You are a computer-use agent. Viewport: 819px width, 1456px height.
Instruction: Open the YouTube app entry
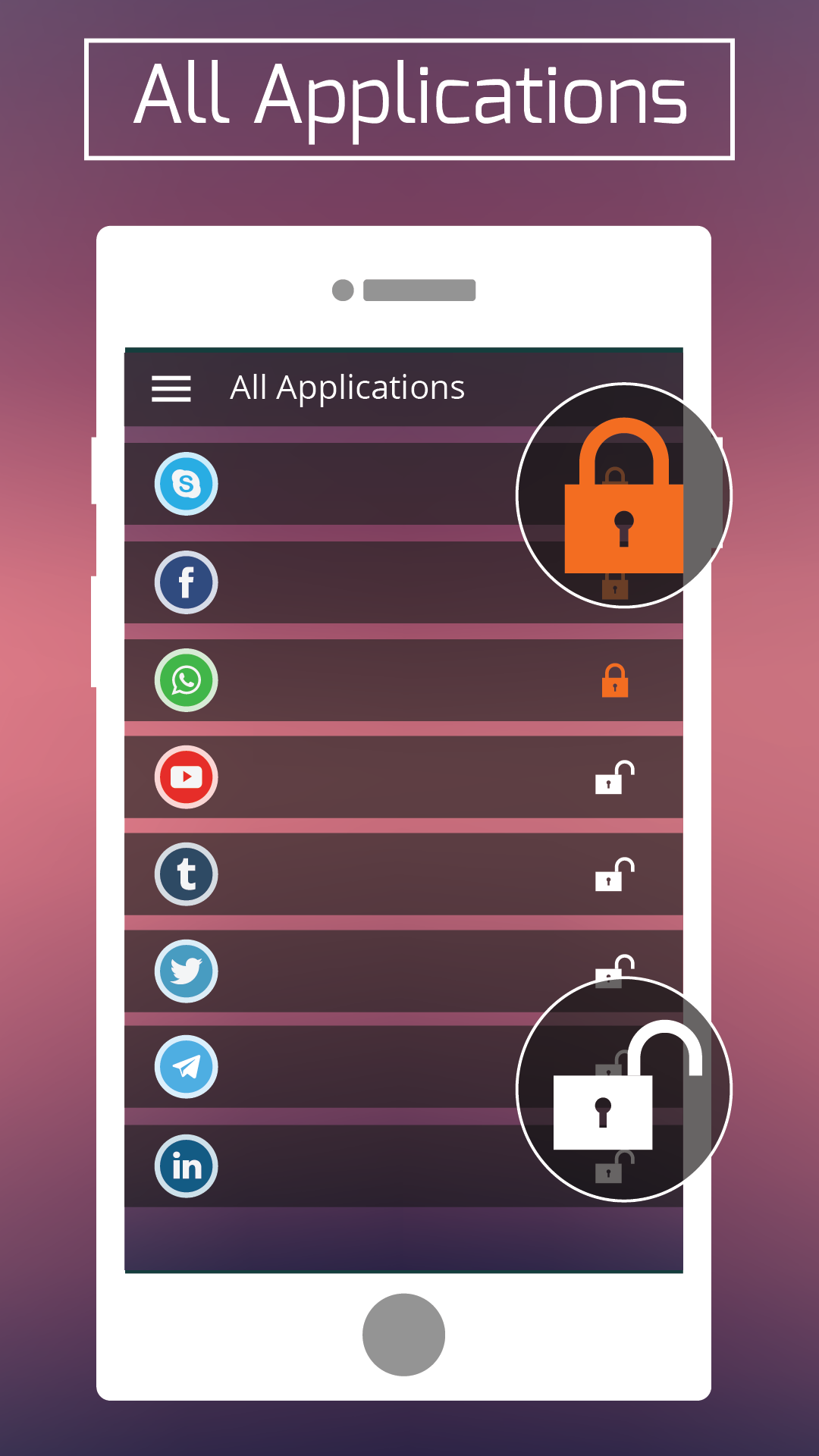coord(186,778)
